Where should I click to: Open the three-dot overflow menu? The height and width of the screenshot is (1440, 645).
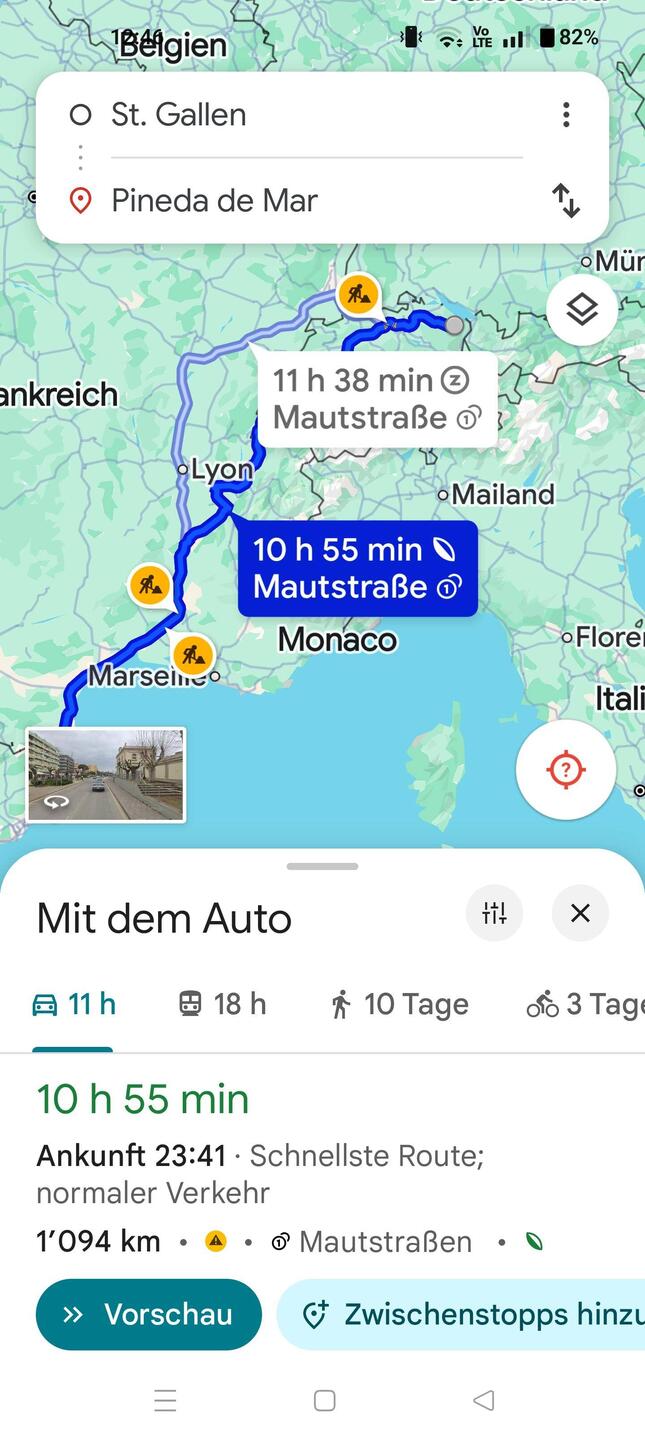click(x=566, y=115)
